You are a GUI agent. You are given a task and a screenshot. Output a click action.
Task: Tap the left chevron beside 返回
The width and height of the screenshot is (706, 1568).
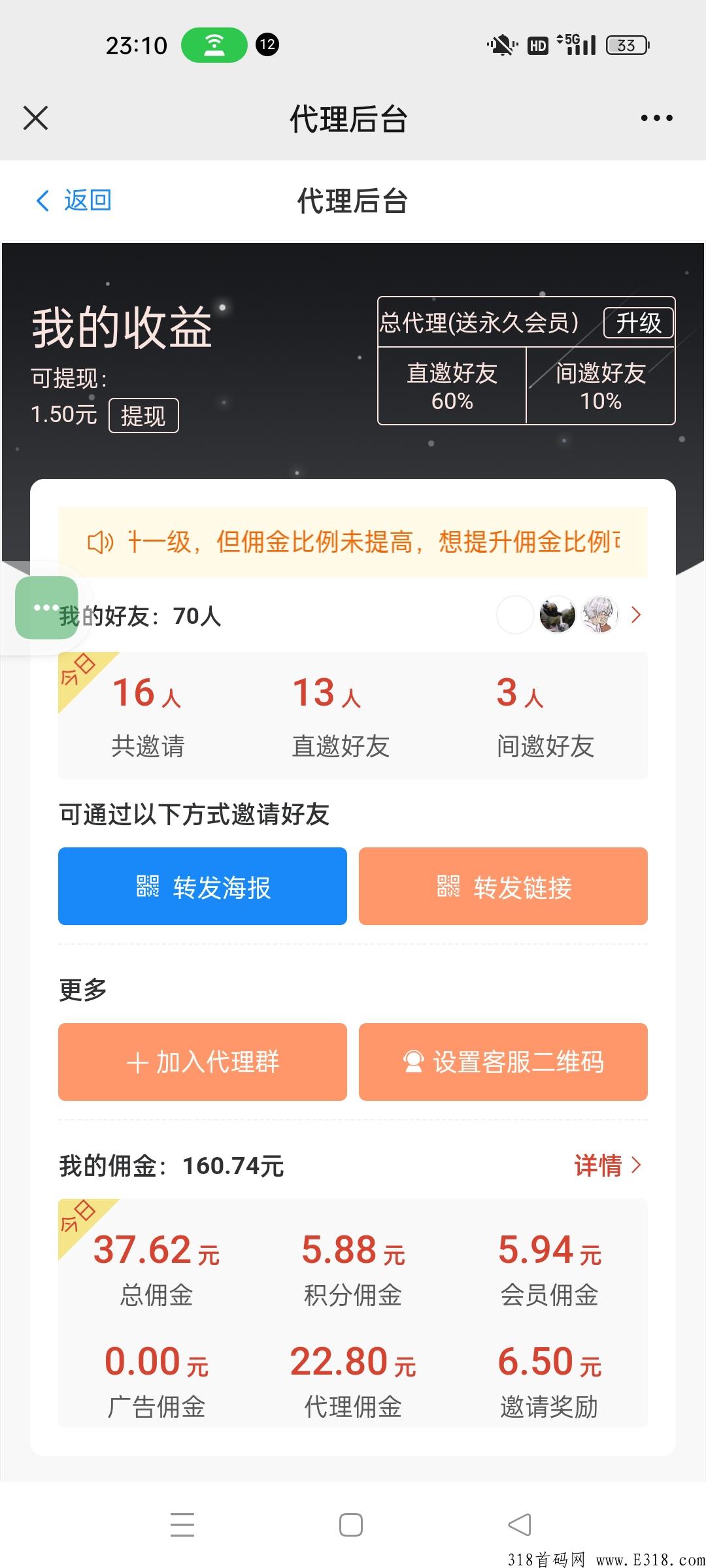click(43, 201)
